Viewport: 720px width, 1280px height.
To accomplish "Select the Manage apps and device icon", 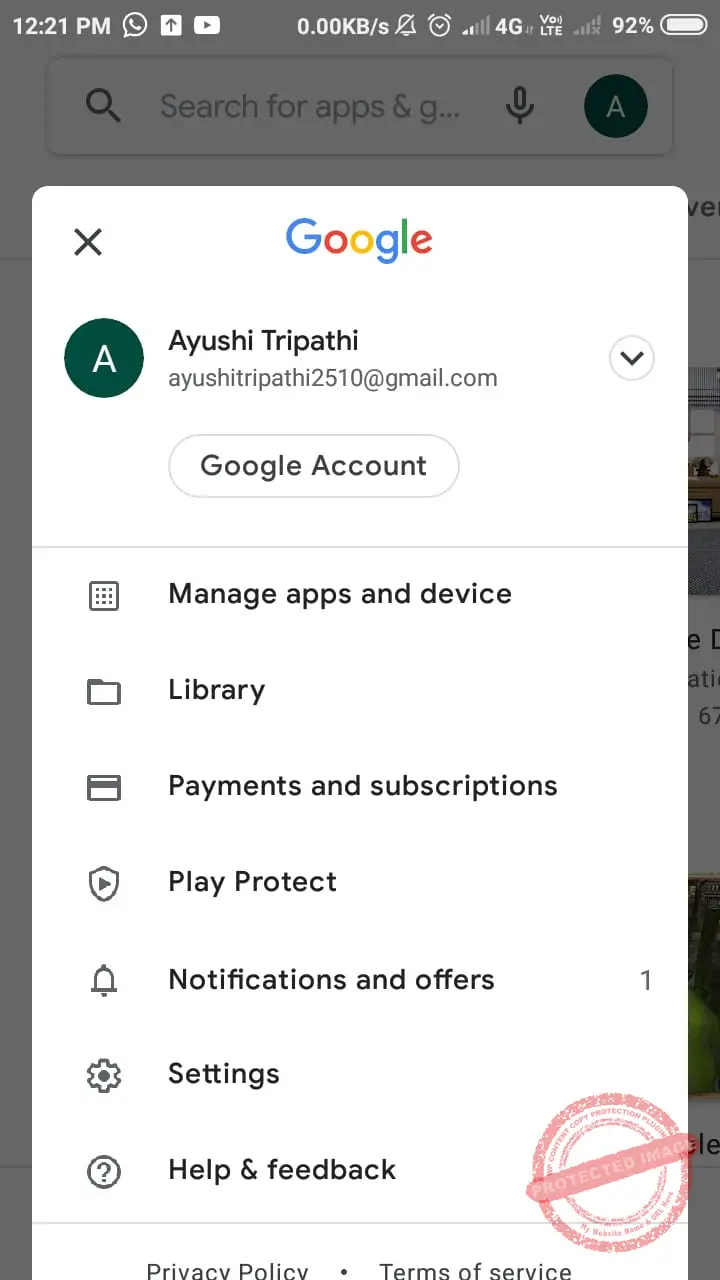I will [x=104, y=593].
